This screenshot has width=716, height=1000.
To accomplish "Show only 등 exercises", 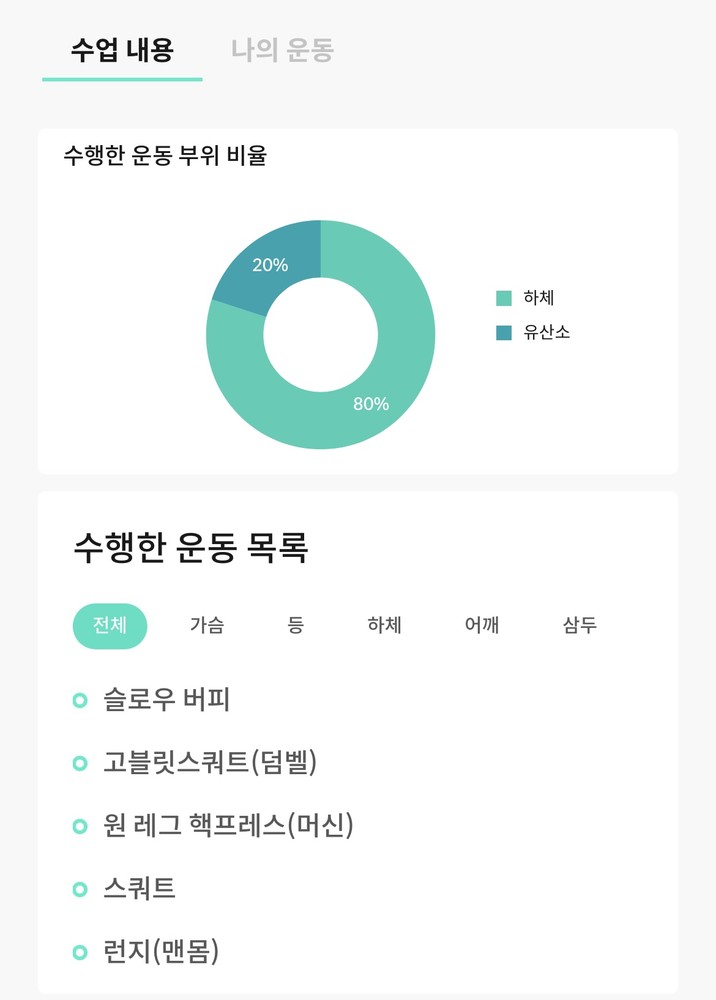I will point(295,626).
